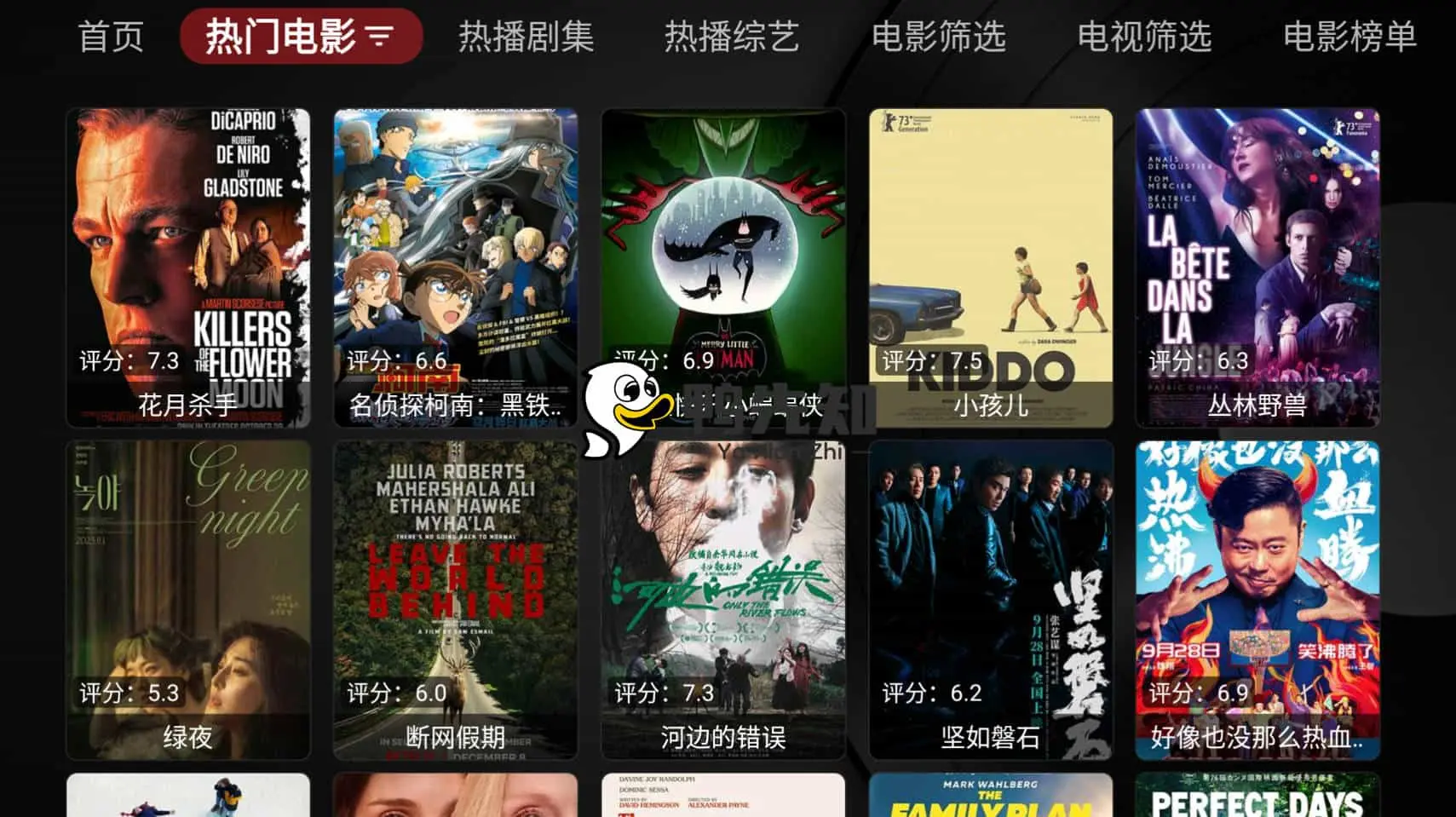Go to the 热播综艺 tab
The image size is (1456, 817).
(x=732, y=37)
